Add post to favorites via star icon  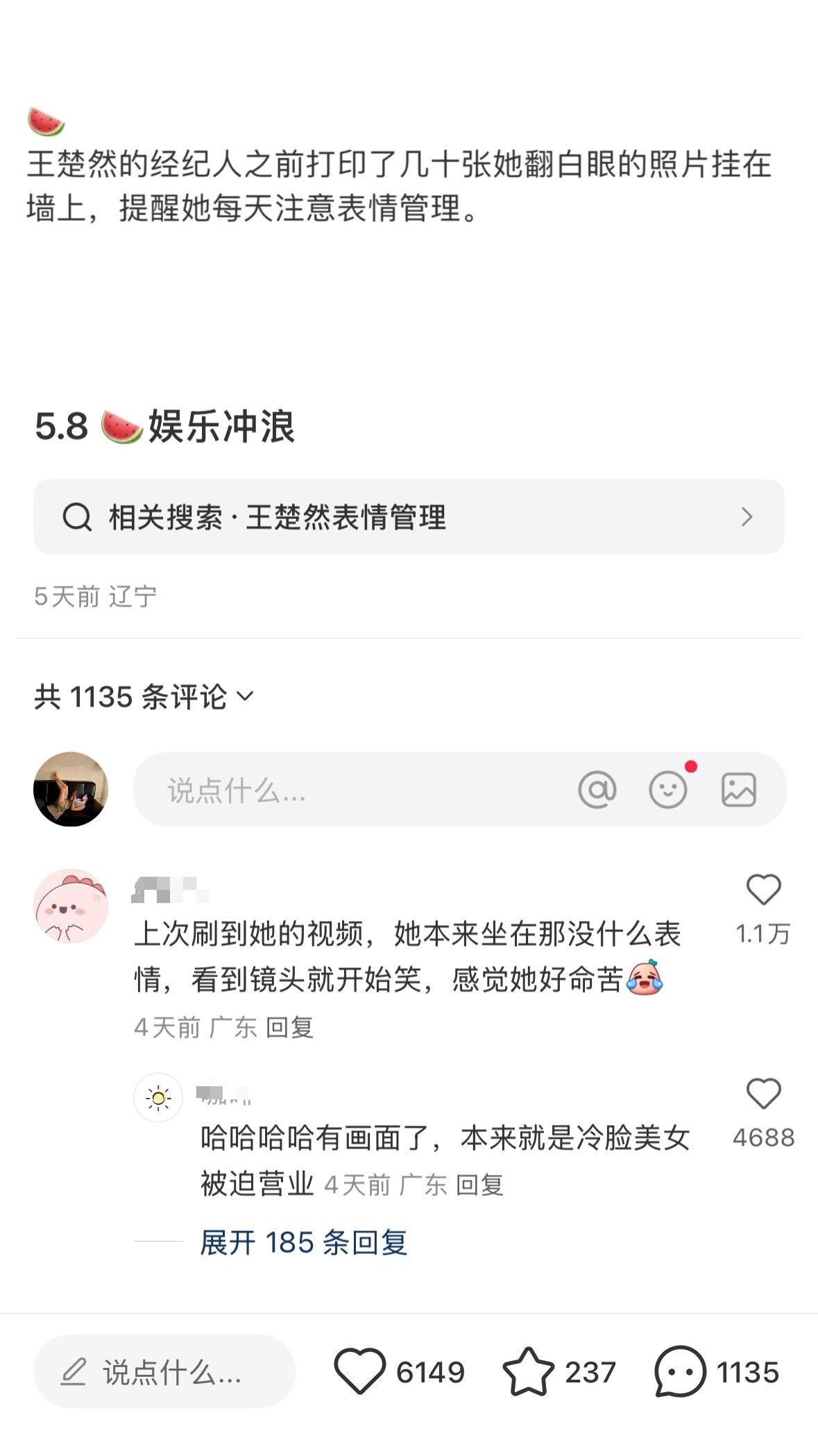(528, 1371)
